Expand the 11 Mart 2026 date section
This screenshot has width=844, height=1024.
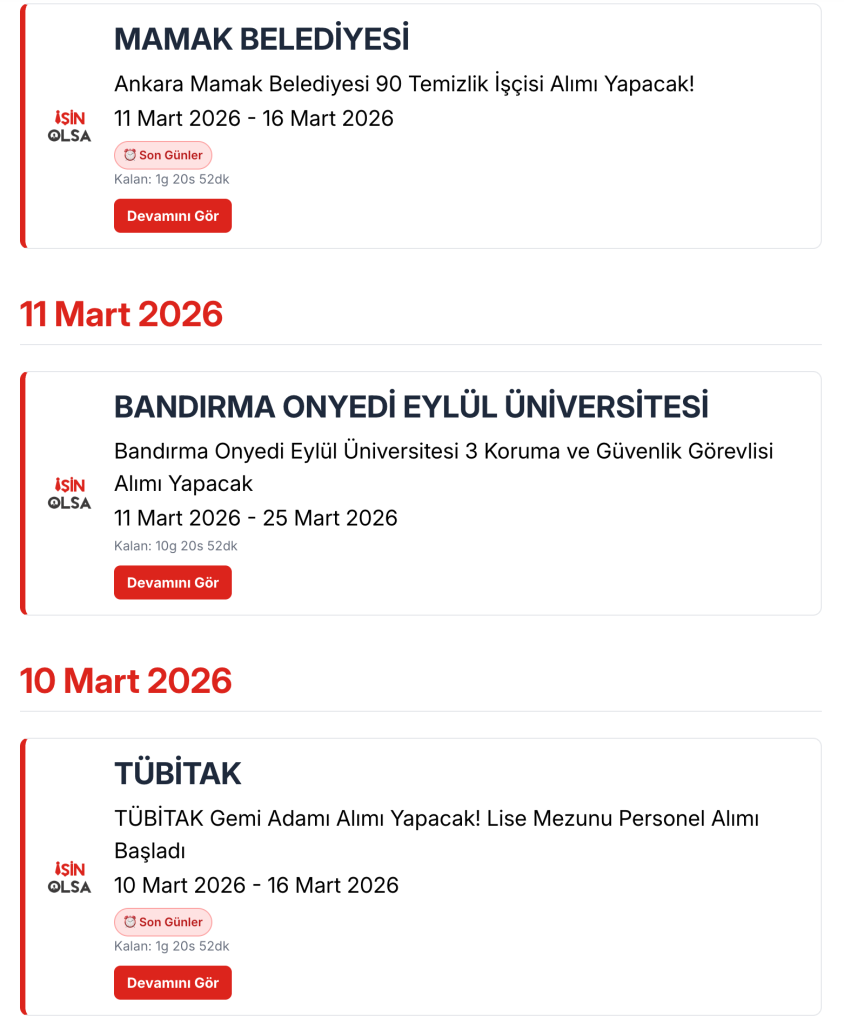click(x=122, y=313)
